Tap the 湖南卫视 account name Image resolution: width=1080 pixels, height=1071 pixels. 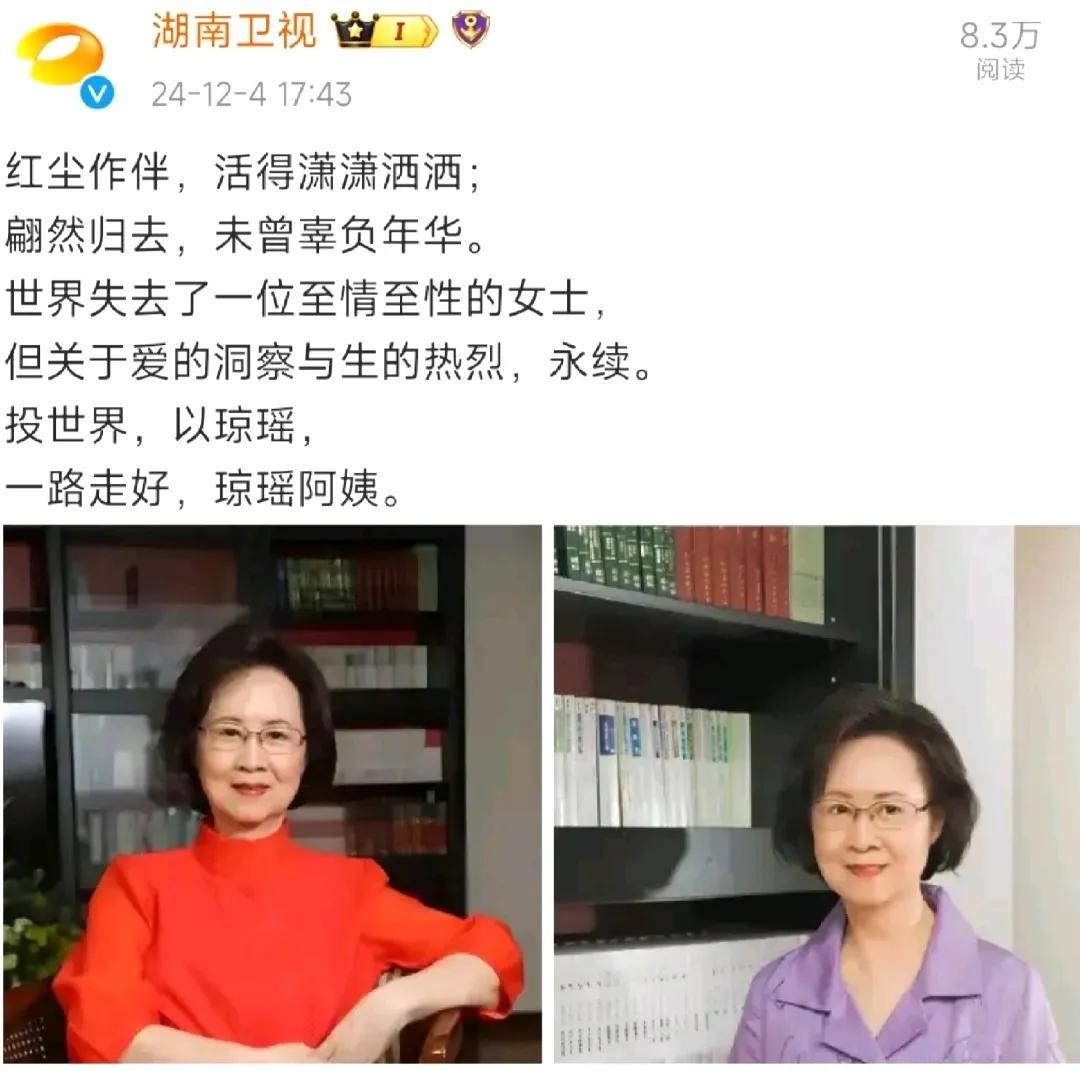click(234, 31)
